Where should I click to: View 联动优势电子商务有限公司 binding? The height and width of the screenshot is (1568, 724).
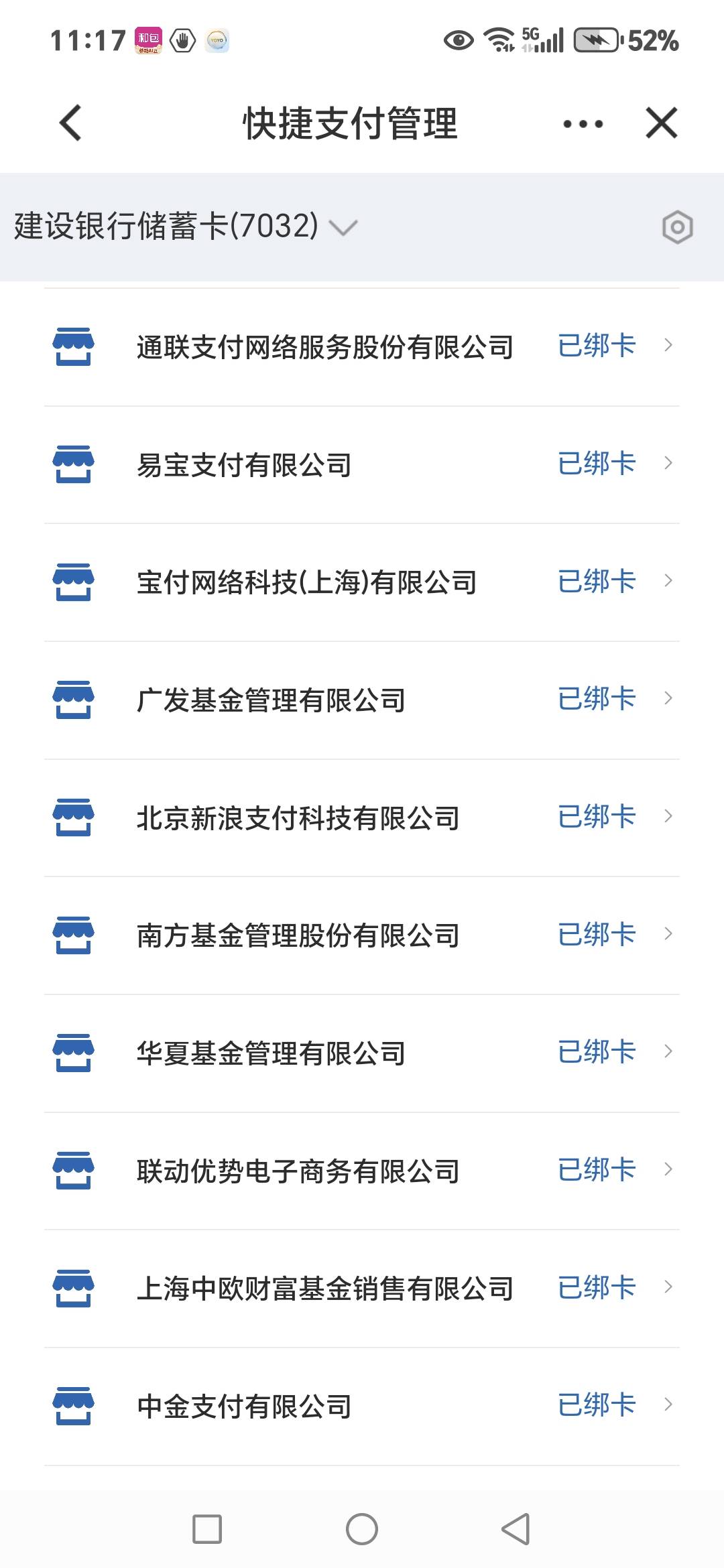click(x=362, y=1171)
